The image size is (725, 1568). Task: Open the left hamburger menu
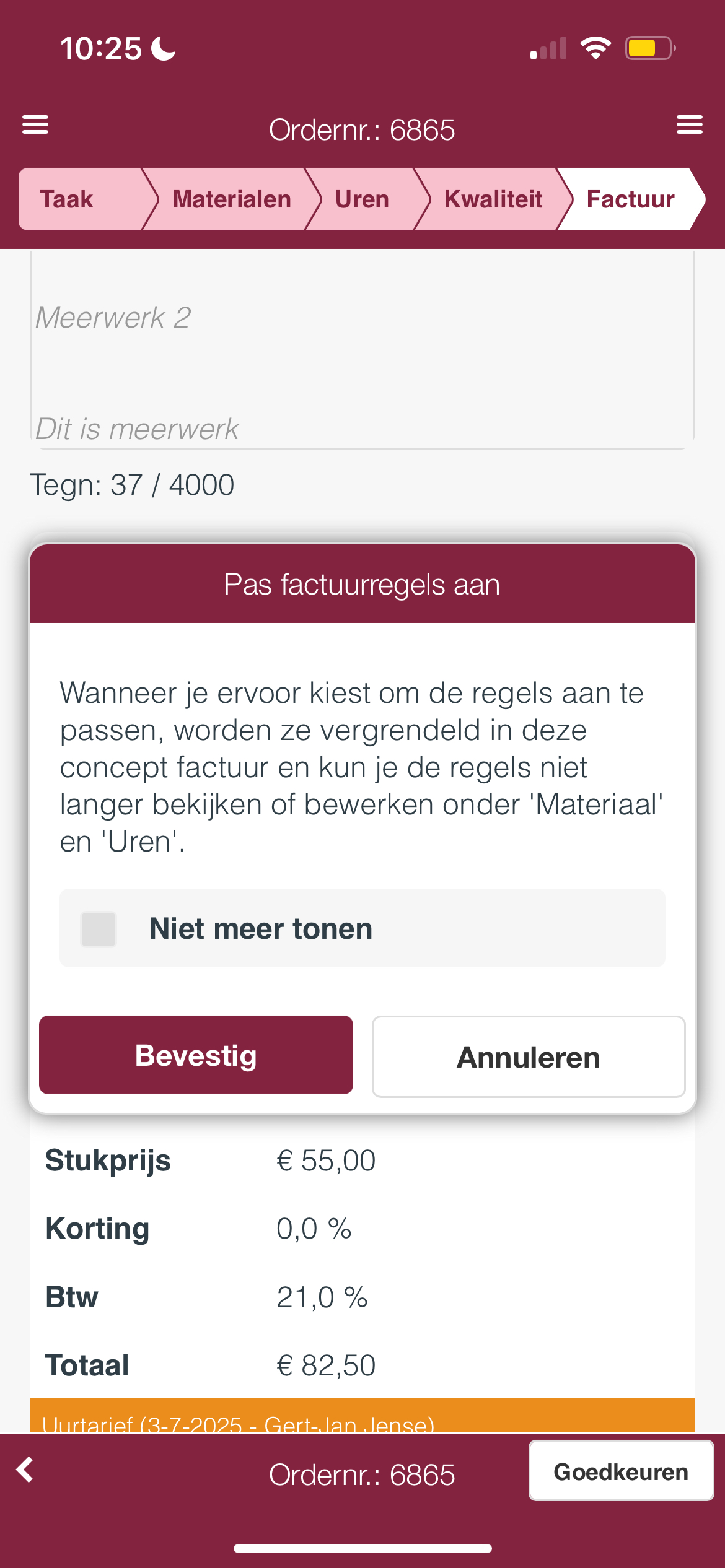click(x=35, y=124)
